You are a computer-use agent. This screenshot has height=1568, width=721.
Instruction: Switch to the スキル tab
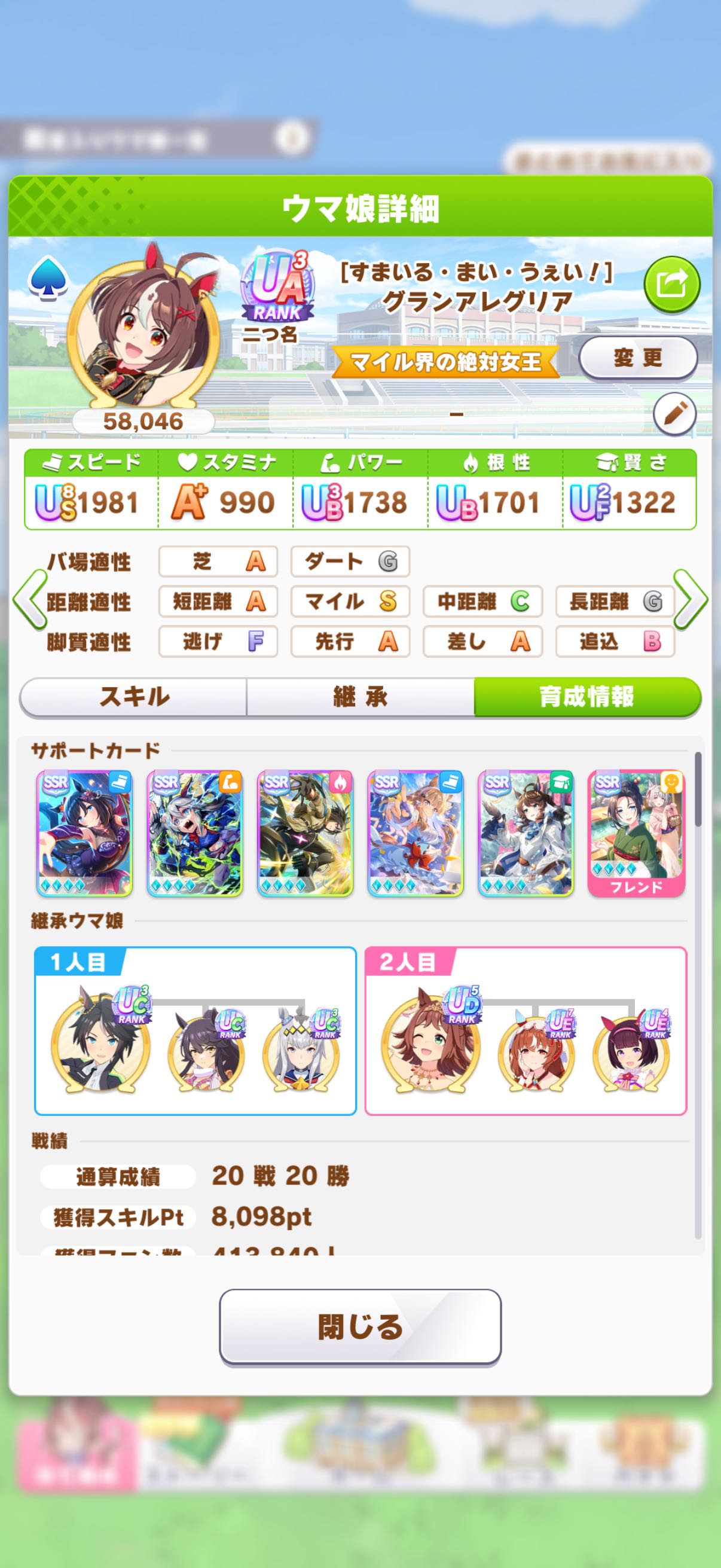[x=134, y=696]
